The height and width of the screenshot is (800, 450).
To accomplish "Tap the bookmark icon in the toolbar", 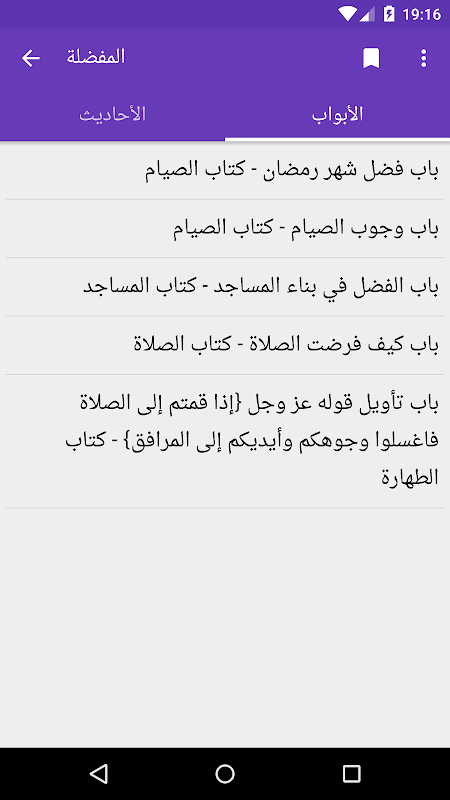I will (371, 58).
